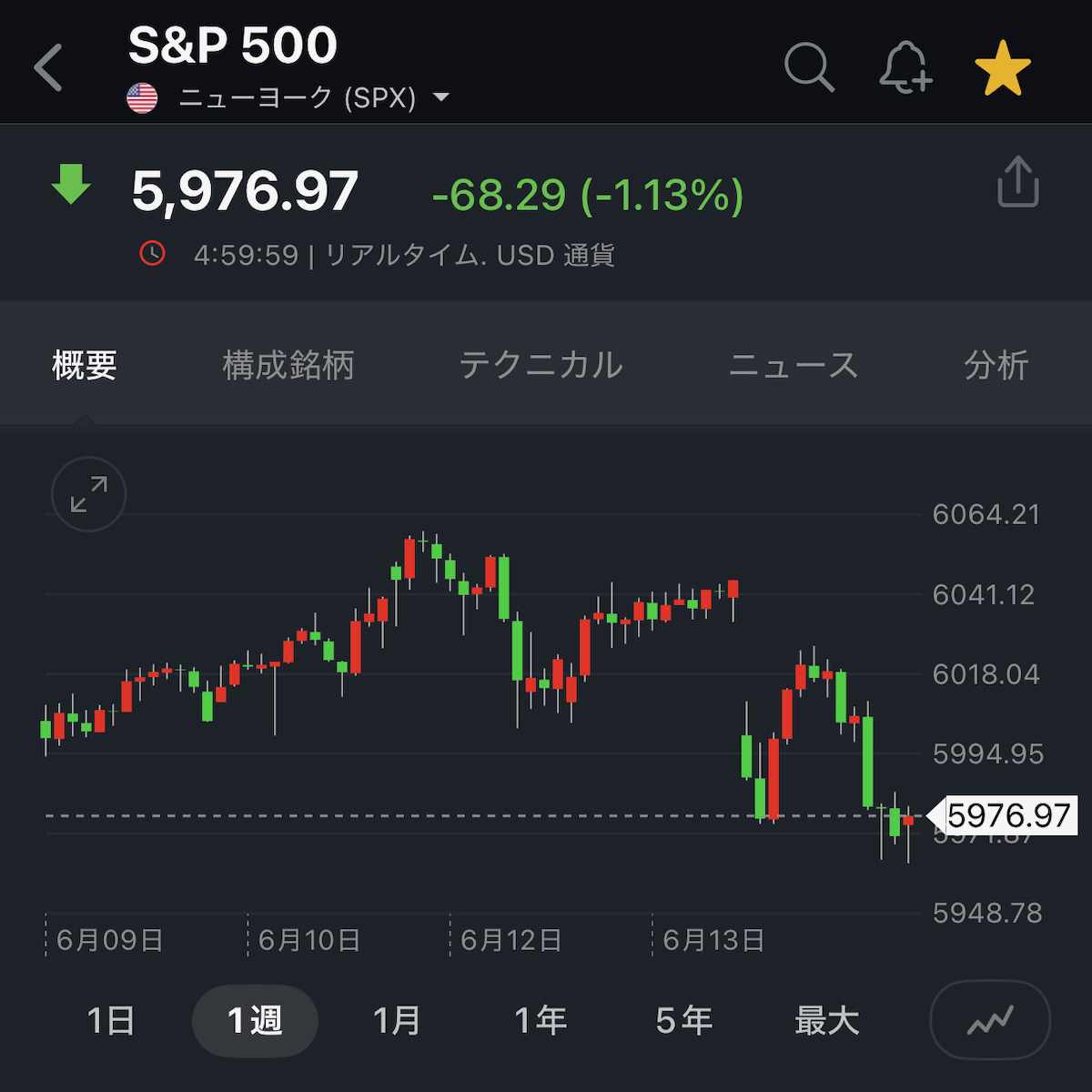Show the 1年 chart range
1092x1092 pixels.
(541, 1020)
